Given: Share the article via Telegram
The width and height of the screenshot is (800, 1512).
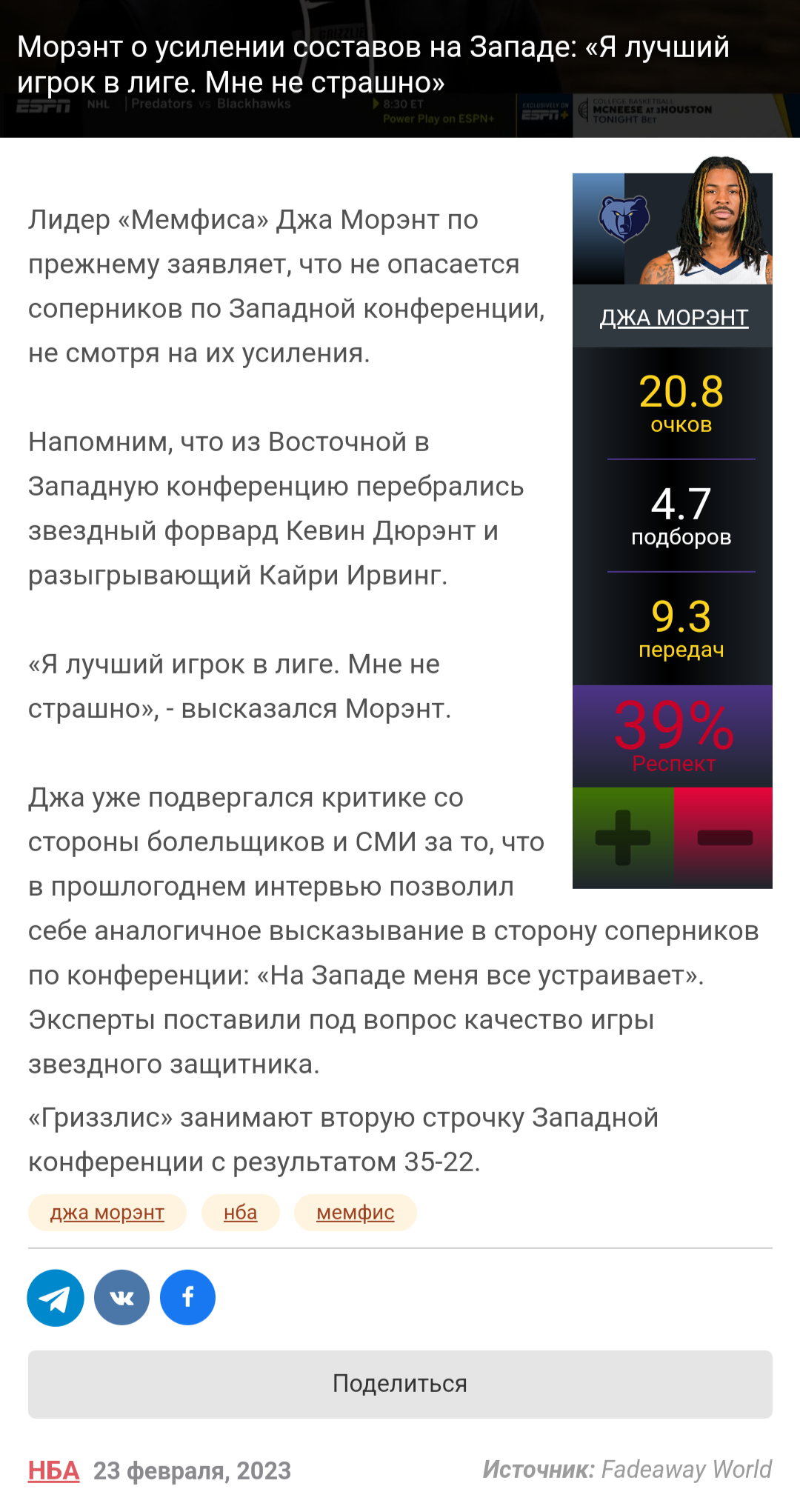Looking at the screenshot, I should [x=56, y=1298].
